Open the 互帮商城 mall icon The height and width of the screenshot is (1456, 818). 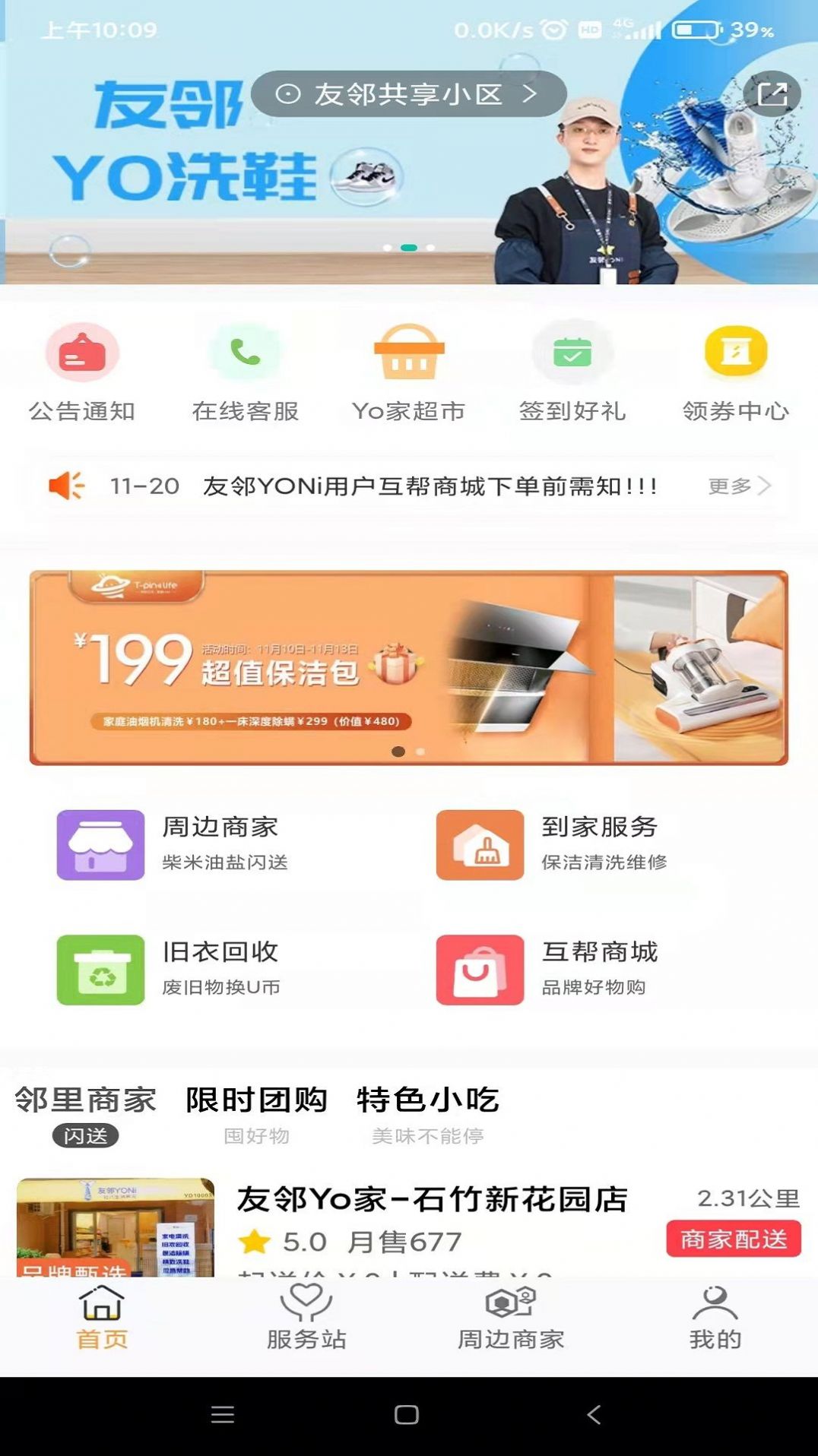[478, 970]
